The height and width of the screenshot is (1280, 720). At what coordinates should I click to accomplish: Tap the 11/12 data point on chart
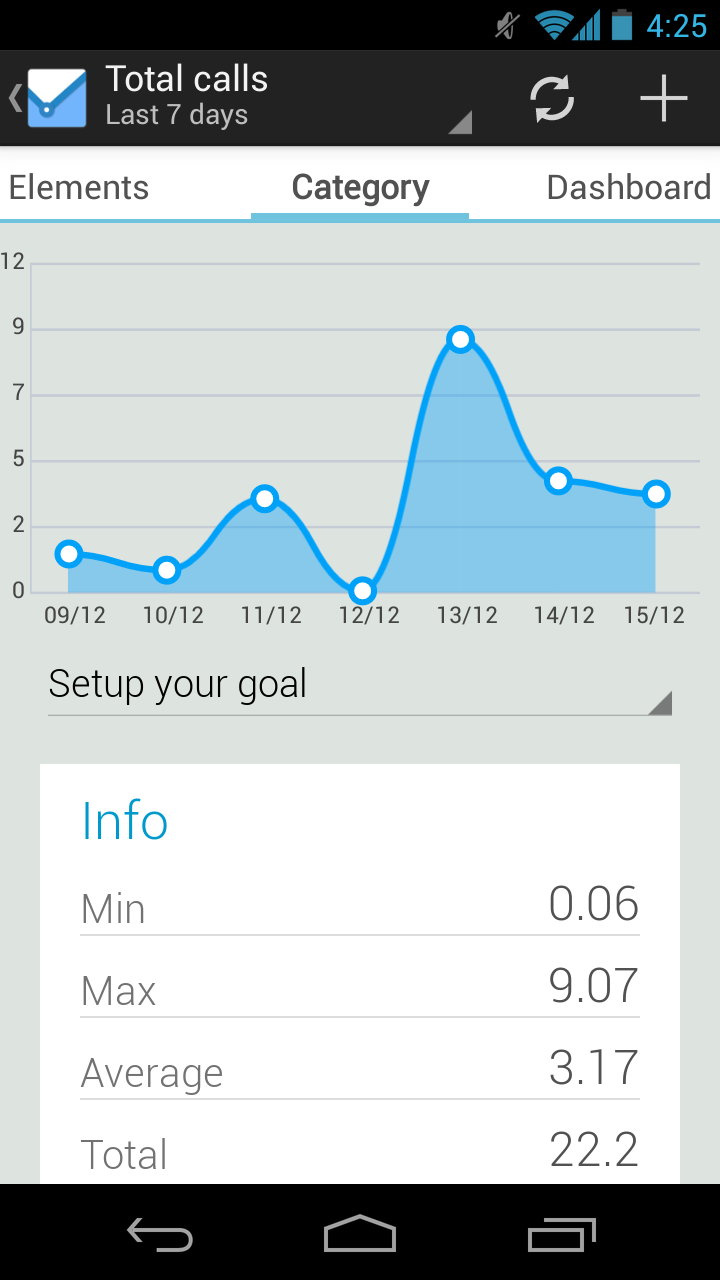pos(264,498)
